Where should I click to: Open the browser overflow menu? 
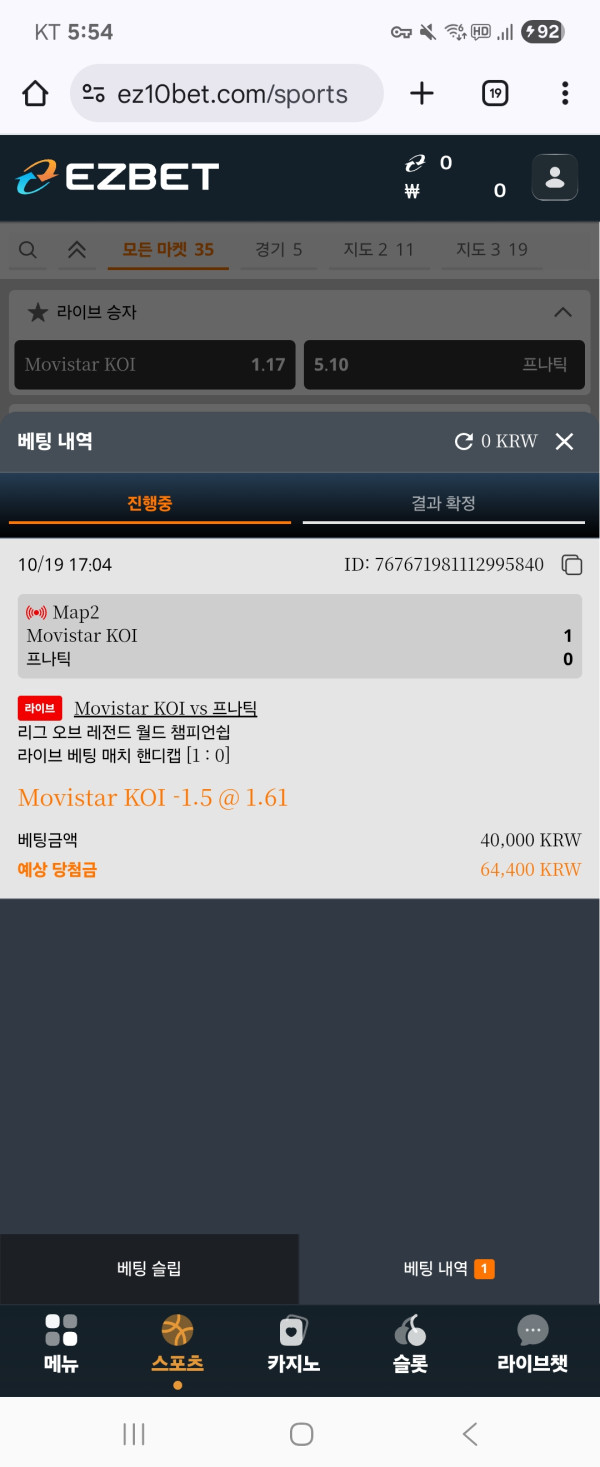[x=565, y=94]
